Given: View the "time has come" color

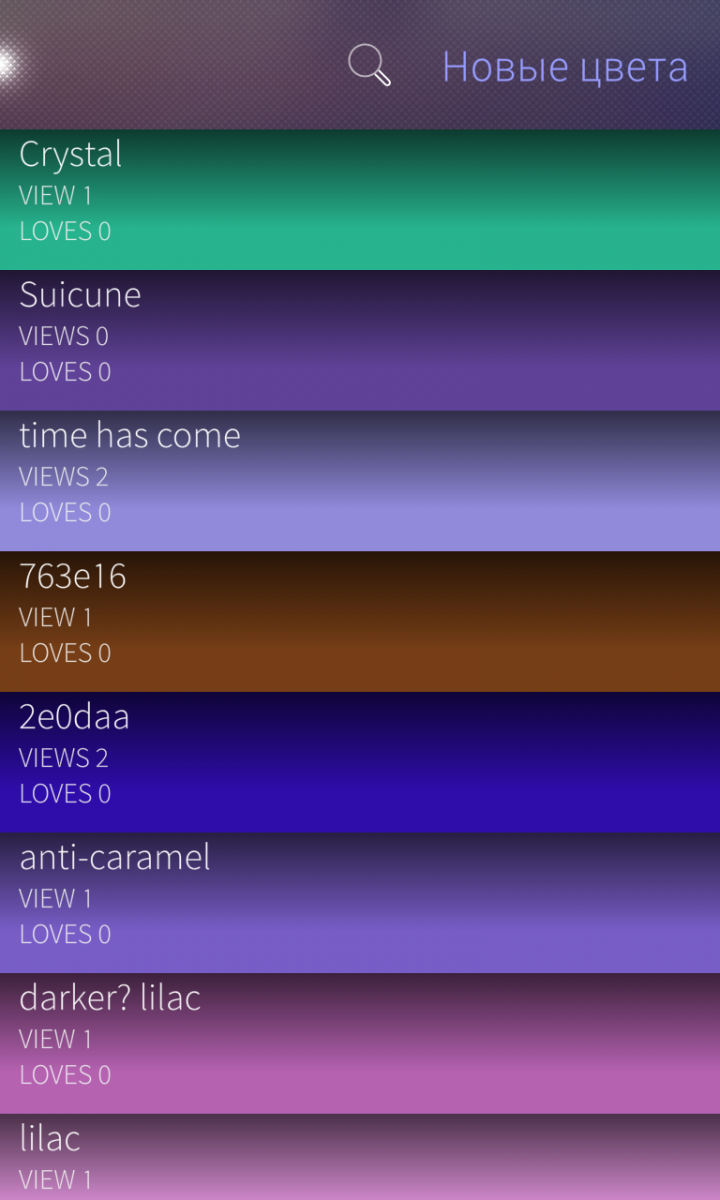Looking at the screenshot, I should [x=360, y=481].
